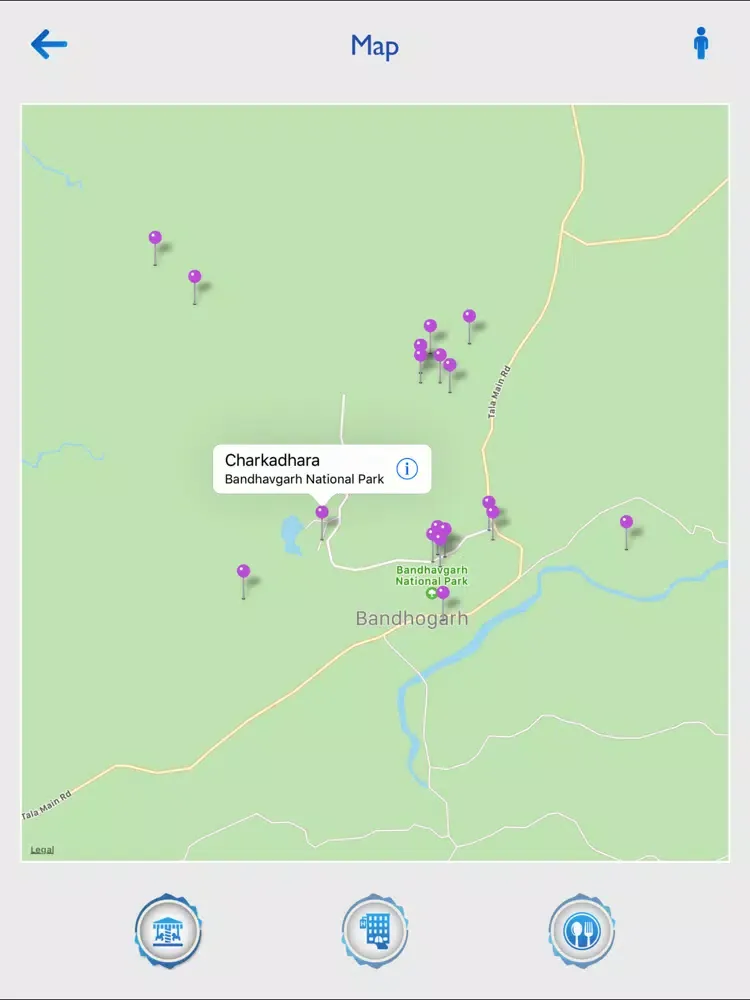
Task: Show restaurants with the fork and spoon icon
Action: [582, 930]
